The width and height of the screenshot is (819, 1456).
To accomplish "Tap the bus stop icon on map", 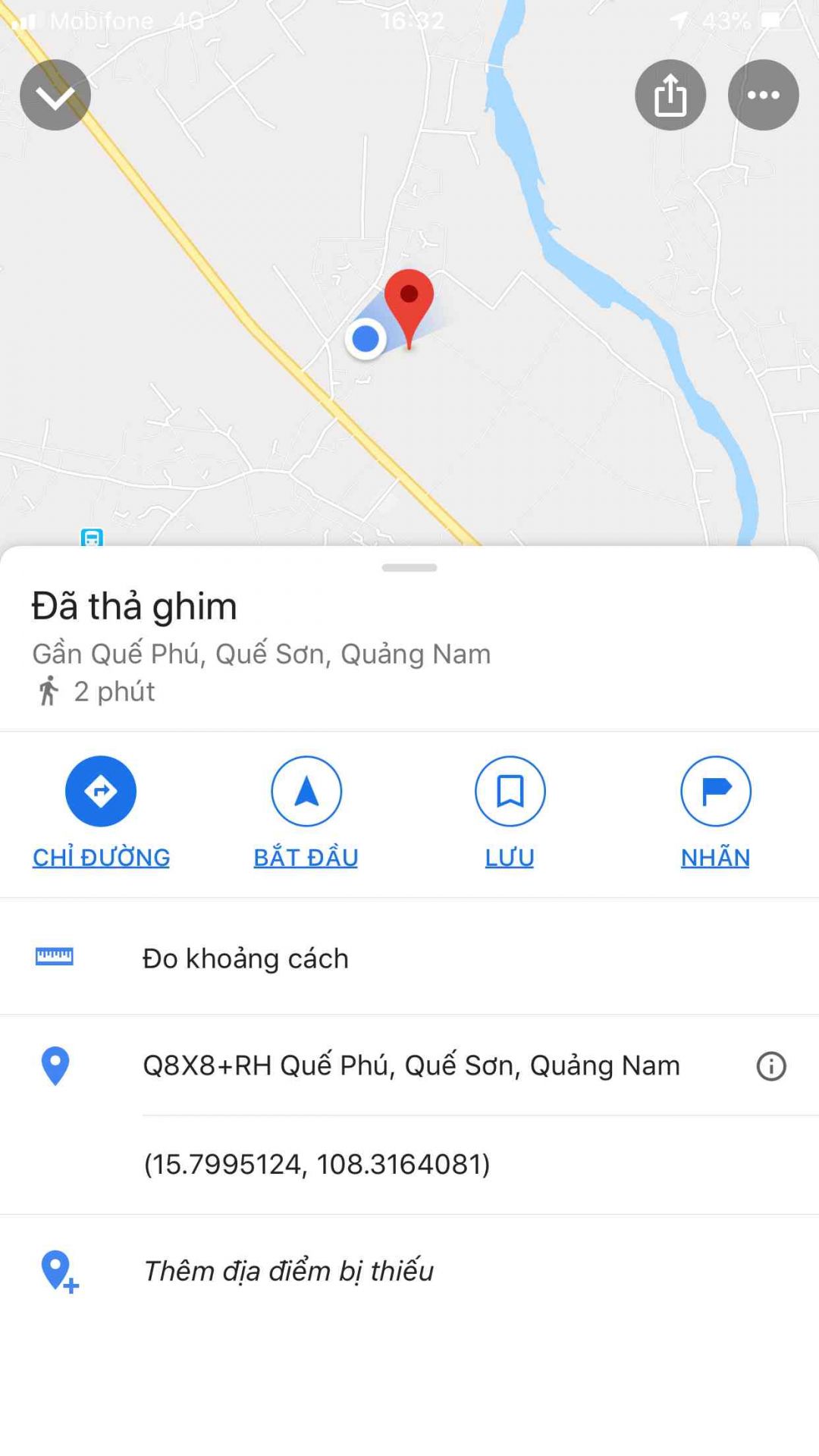I will [x=92, y=538].
